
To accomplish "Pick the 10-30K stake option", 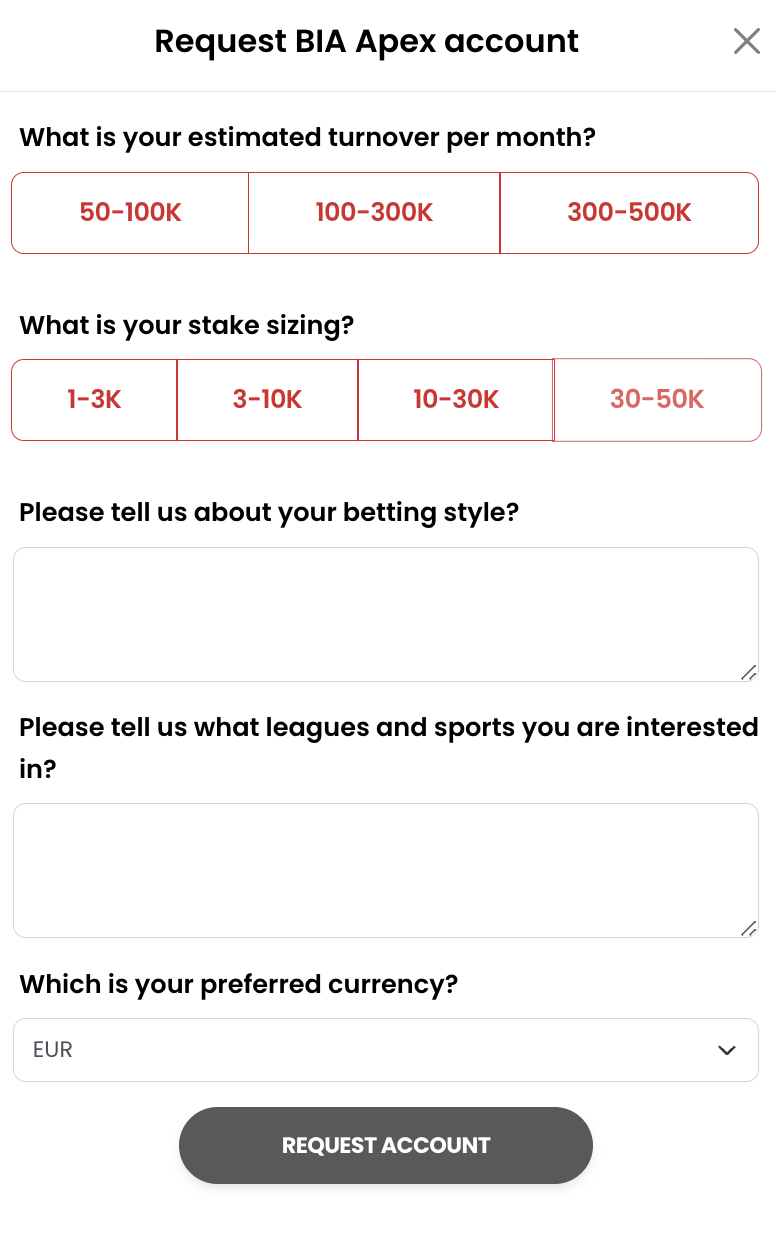I will (x=455, y=400).
